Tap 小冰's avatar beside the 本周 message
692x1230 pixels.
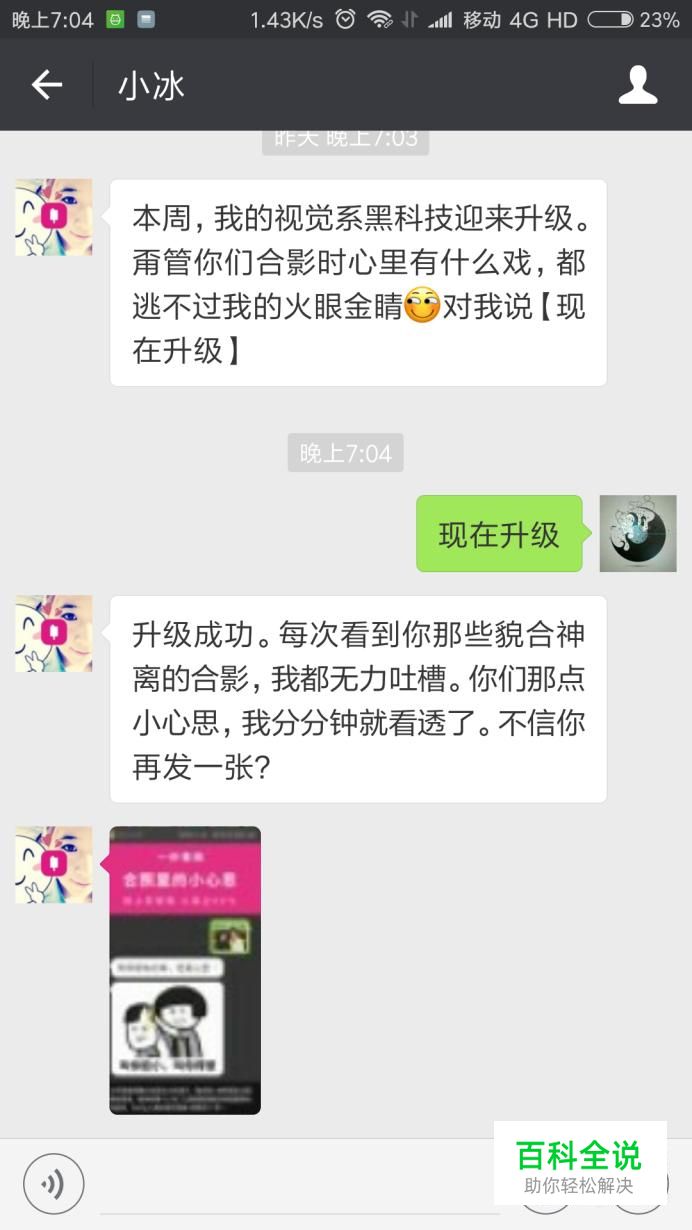tap(54, 218)
